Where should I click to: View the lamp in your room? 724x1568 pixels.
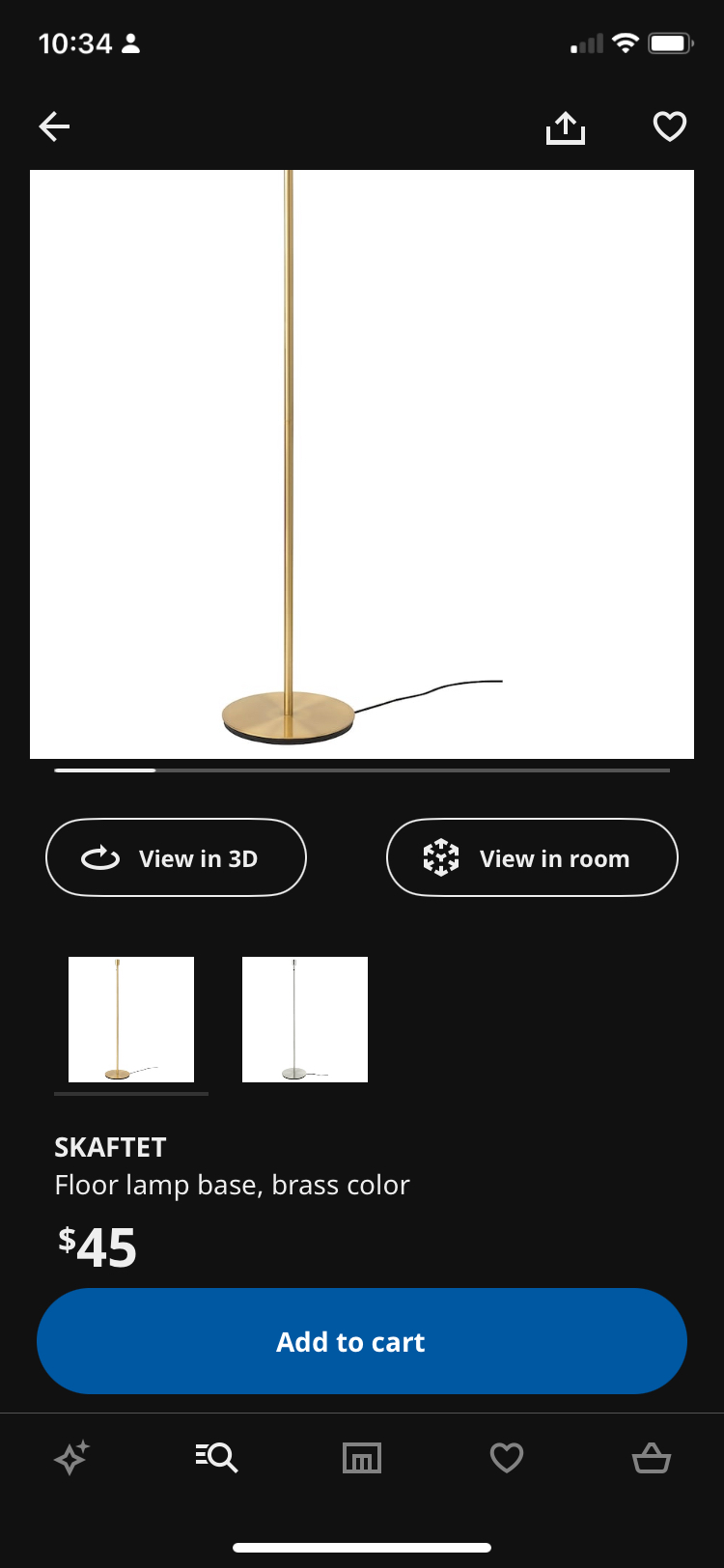(531, 857)
